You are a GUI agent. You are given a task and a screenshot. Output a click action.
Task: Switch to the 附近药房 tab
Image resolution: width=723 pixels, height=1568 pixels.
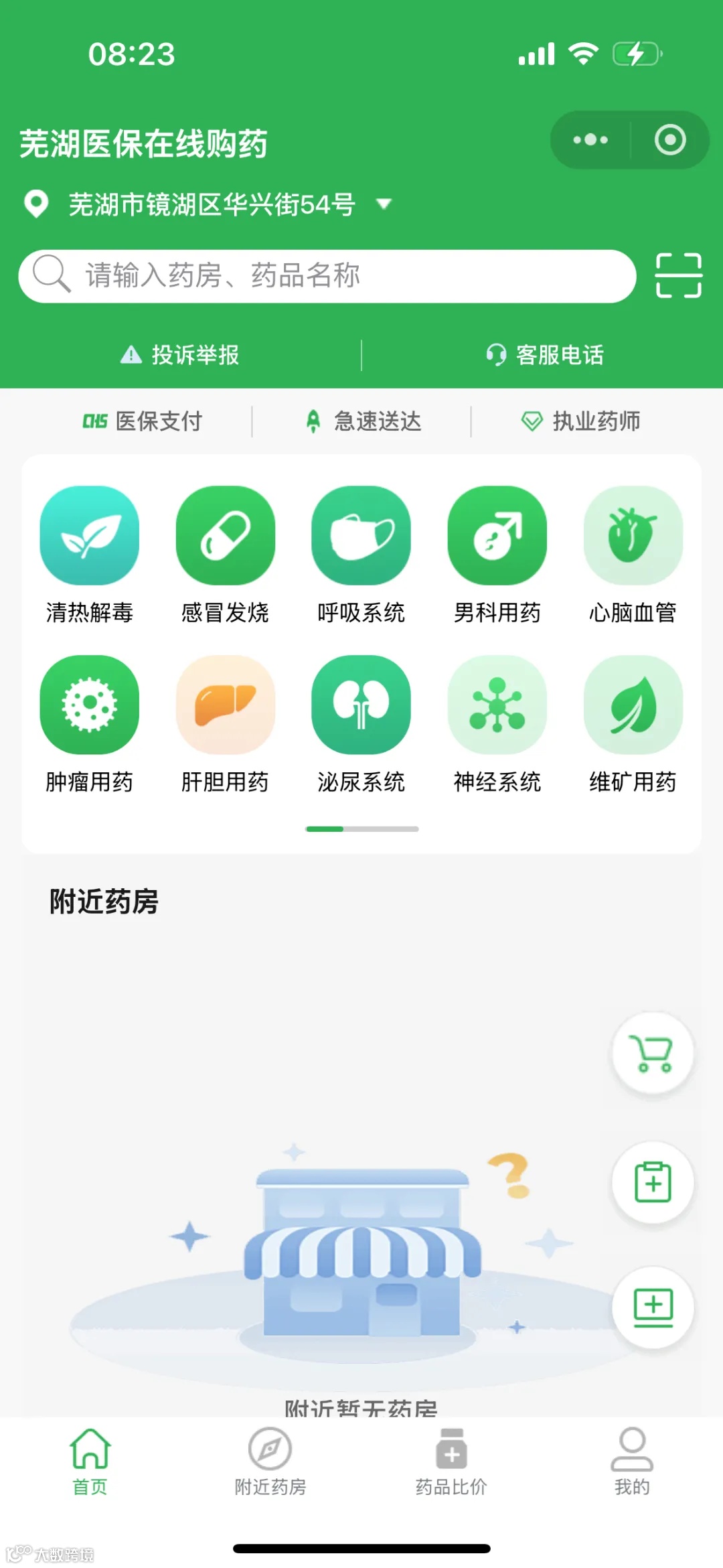[270, 1462]
